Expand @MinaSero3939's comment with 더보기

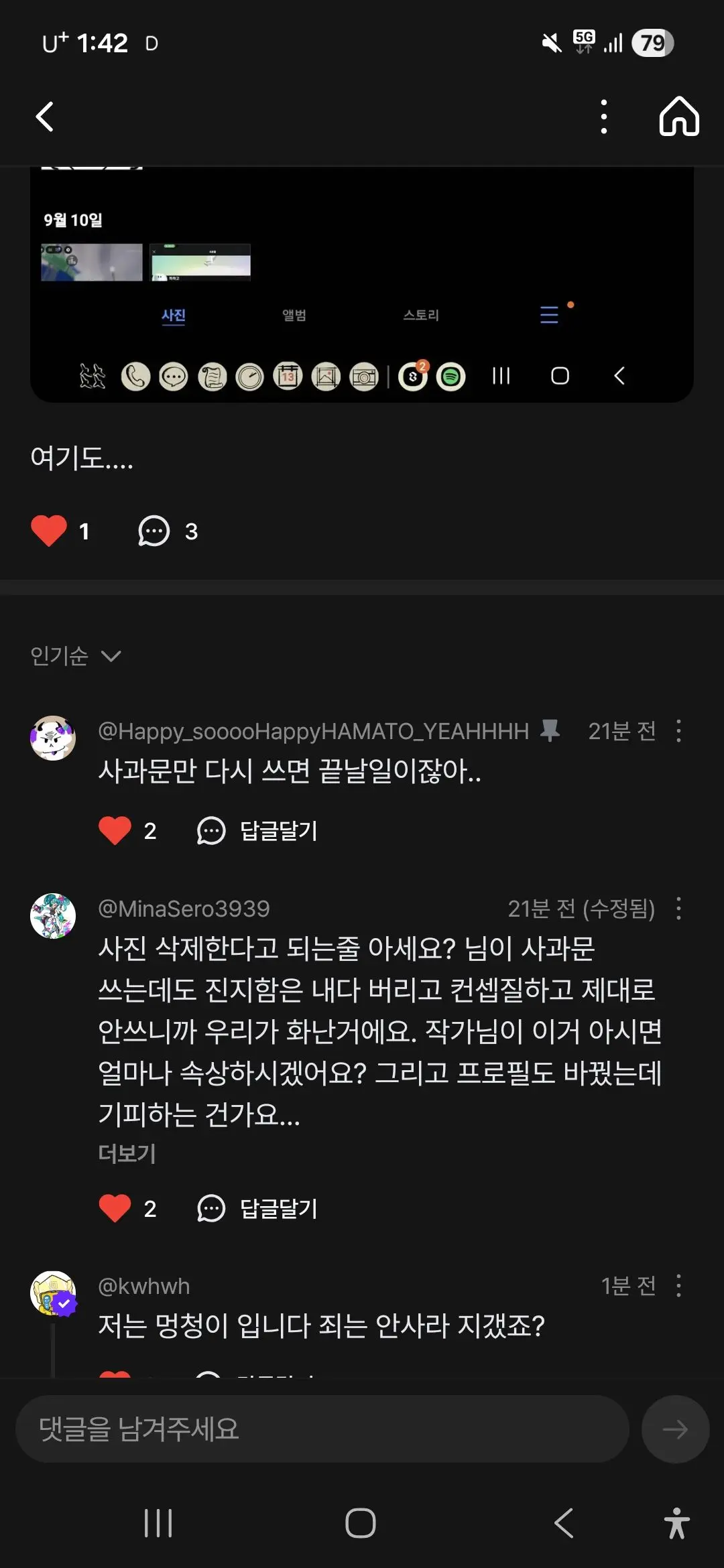tap(127, 1153)
